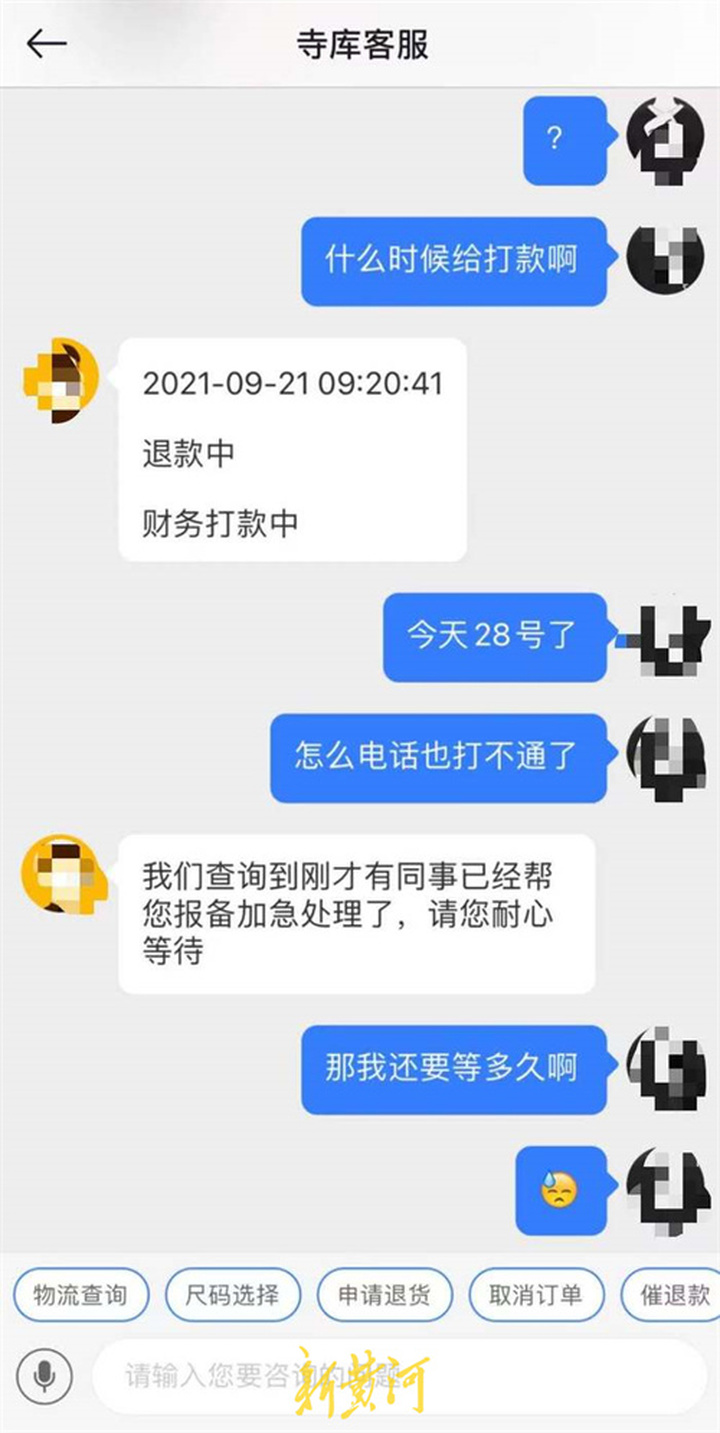This screenshot has height=1433, width=720.
Task: Open voice input microphone
Action: pyautogui.click(x=44, y=1376)
